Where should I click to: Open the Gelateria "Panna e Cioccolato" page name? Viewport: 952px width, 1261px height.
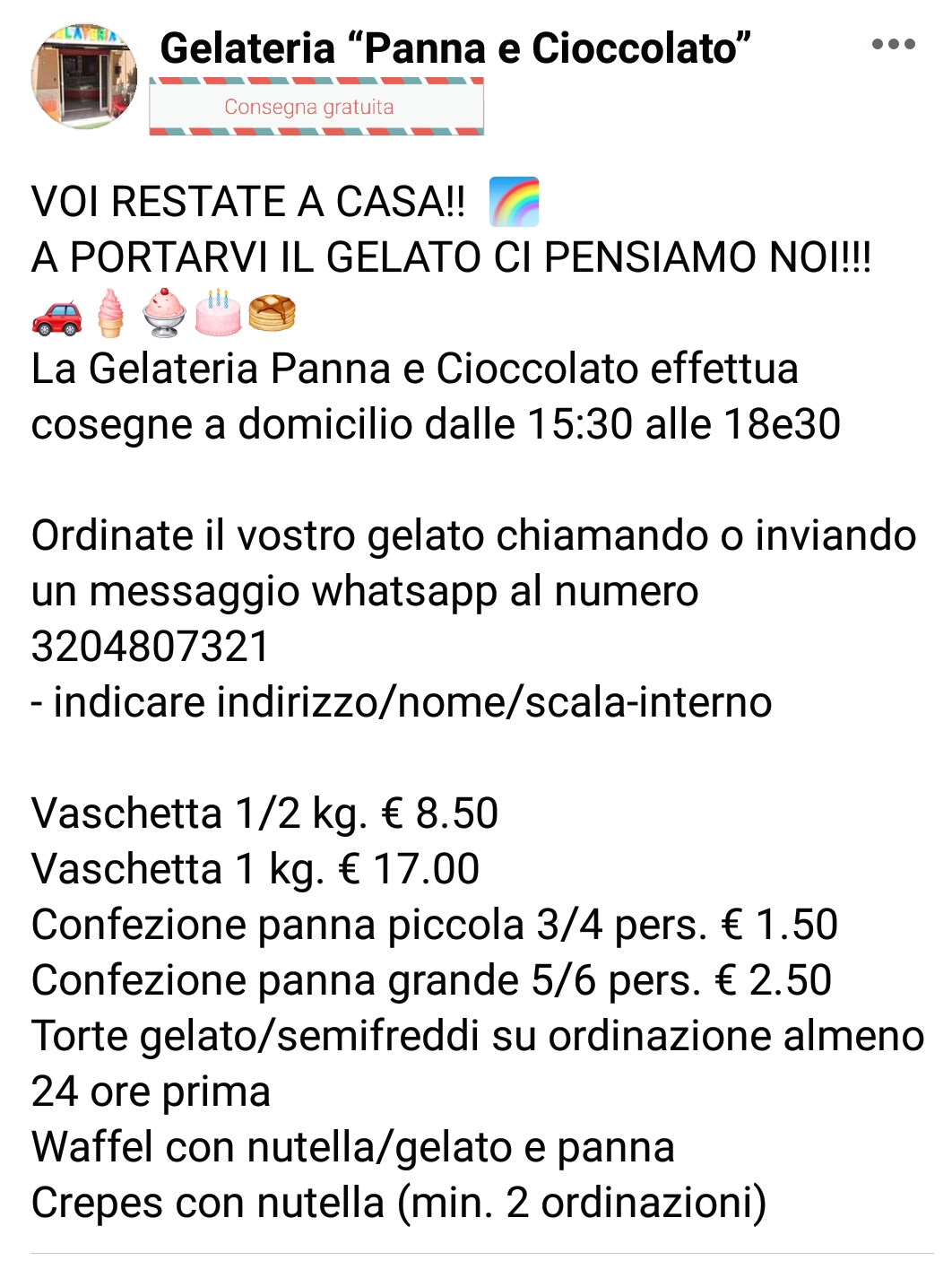coord(455,48)
